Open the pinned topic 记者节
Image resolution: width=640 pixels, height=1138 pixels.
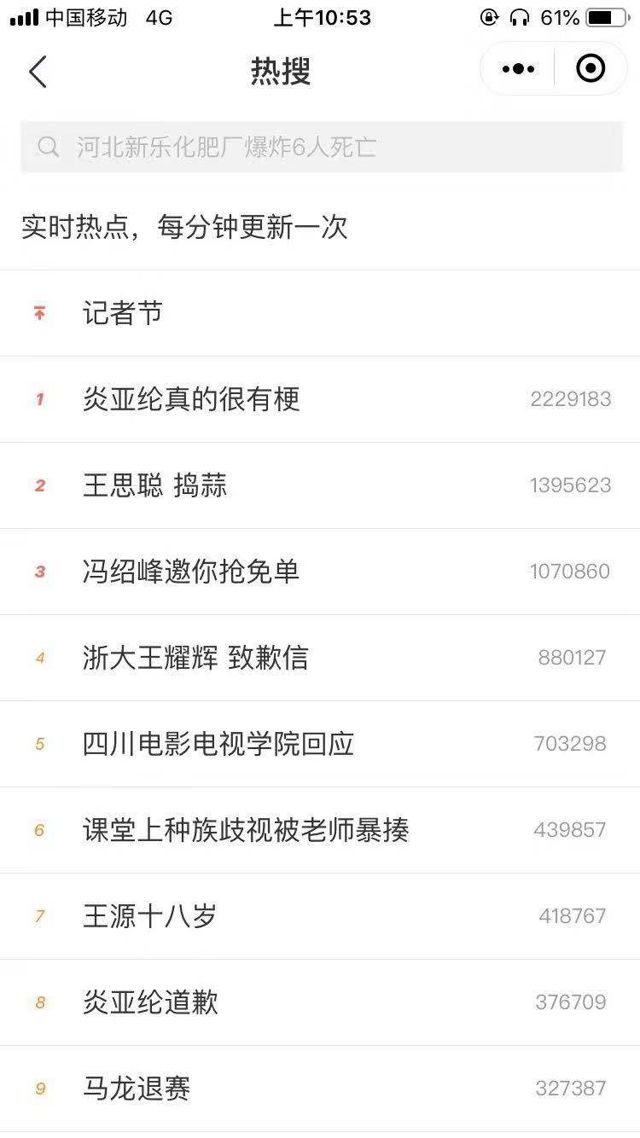pyautogui.click(x=123, y=314)
